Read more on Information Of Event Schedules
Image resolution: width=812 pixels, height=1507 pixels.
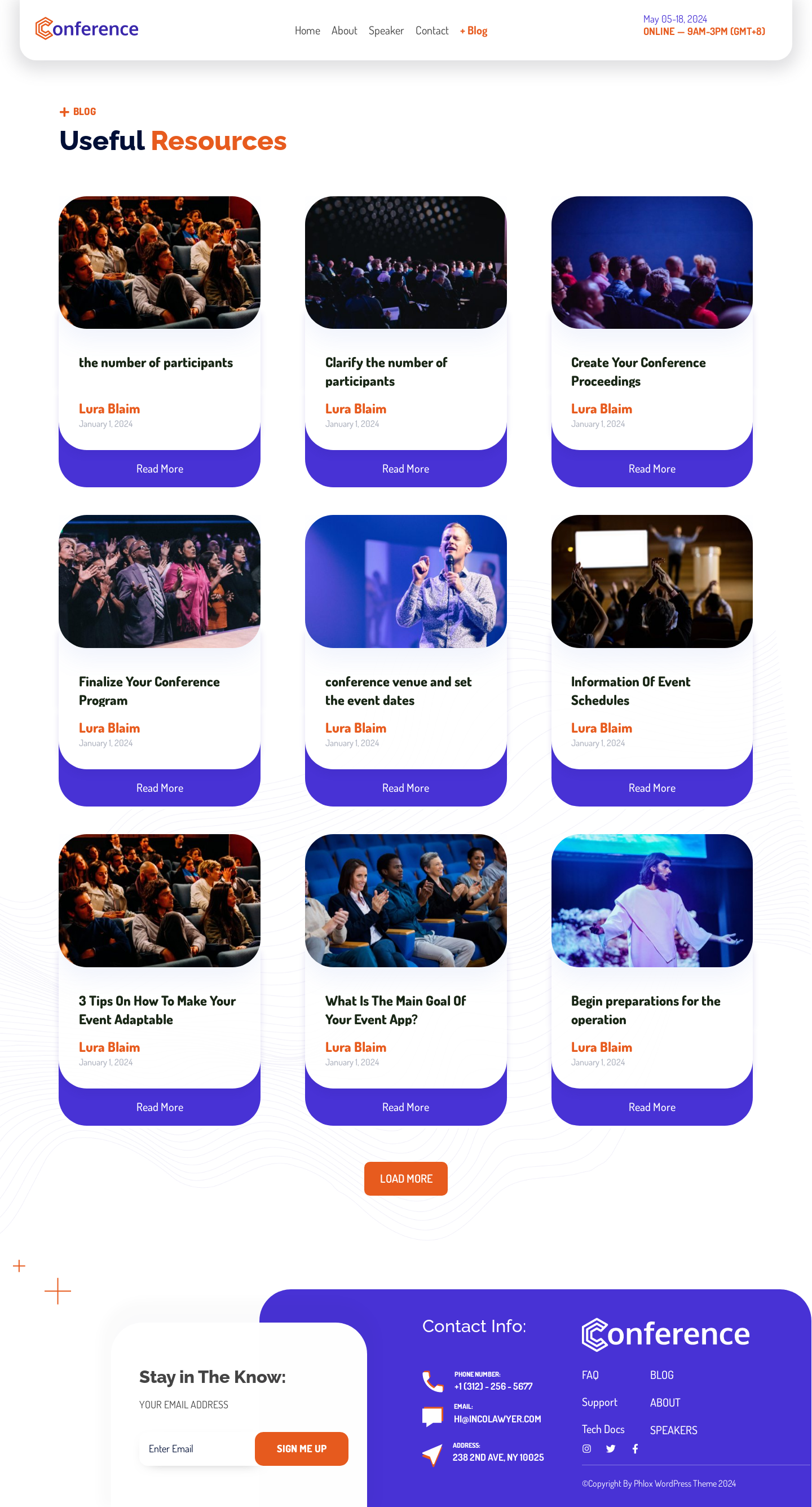tap(651, 788)
